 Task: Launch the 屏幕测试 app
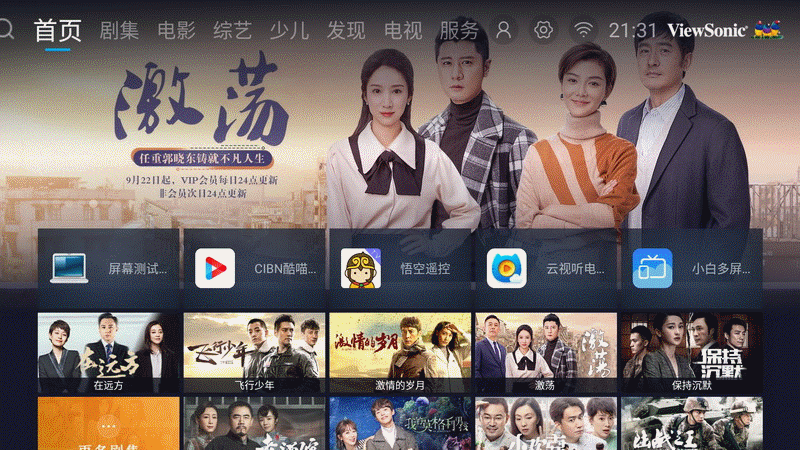108,268
